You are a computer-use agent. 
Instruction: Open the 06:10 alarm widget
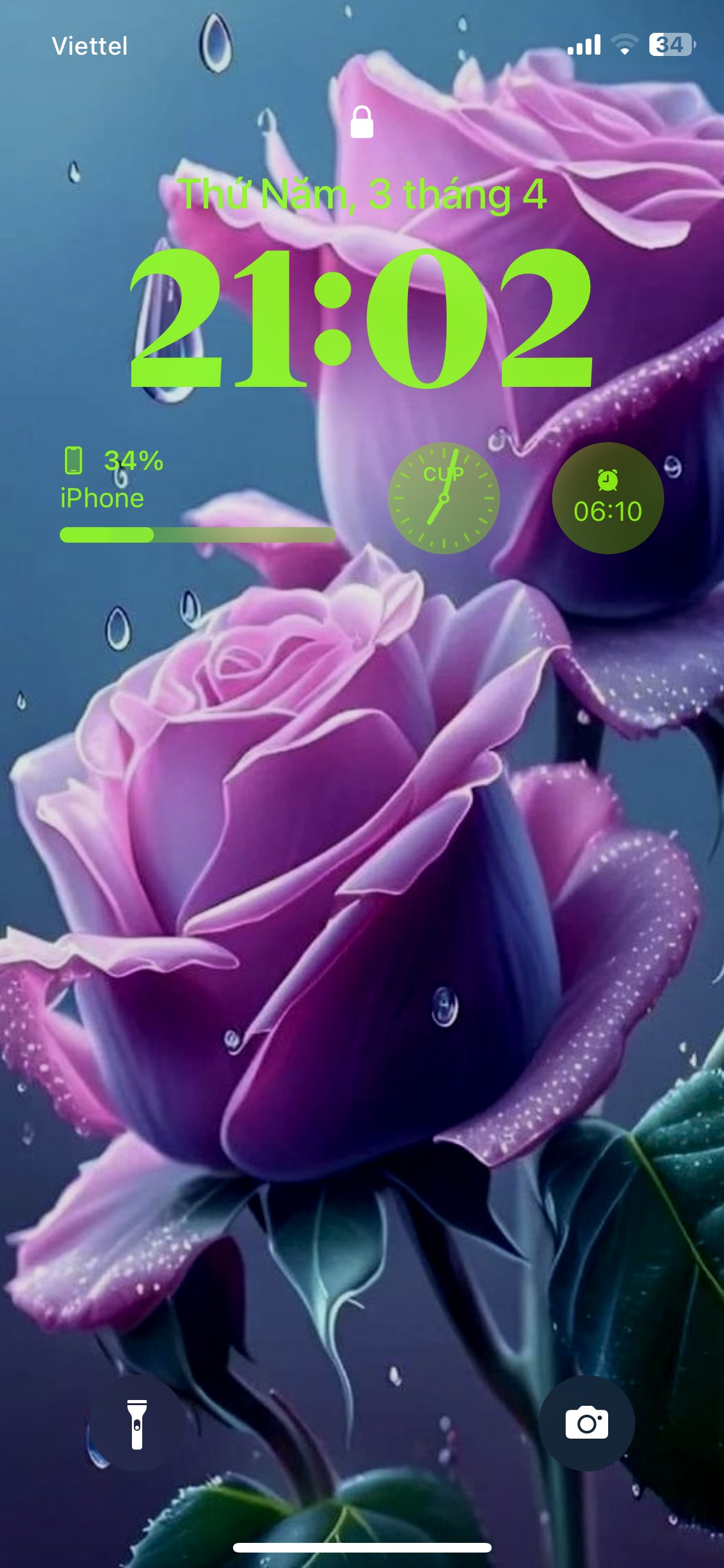[608, 498]
